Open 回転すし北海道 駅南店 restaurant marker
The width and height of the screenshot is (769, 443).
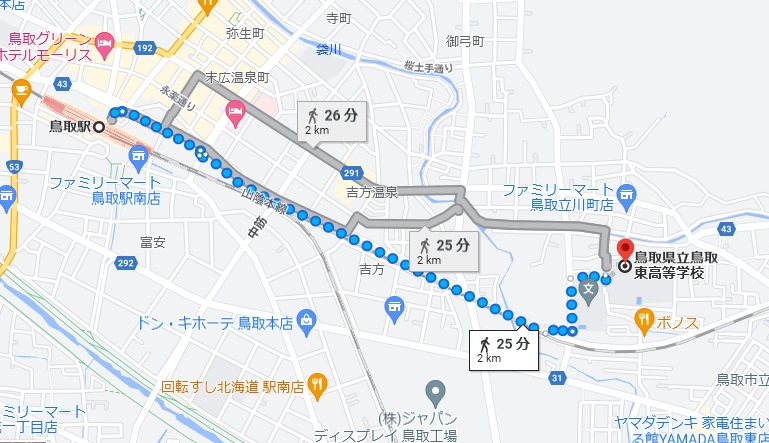(x=317, y=383)
